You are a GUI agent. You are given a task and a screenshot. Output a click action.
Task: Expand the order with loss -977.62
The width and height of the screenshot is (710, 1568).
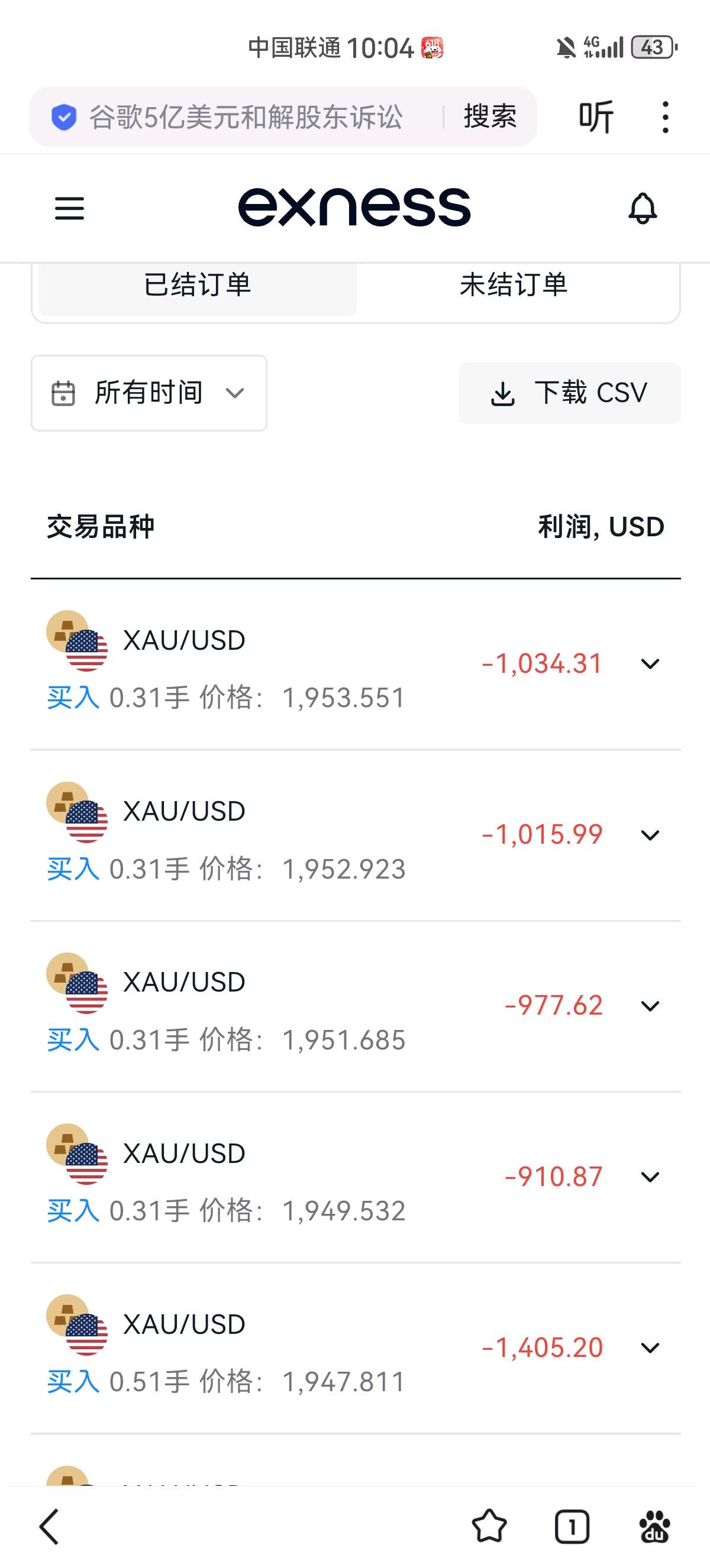(x=650, y=1006)
